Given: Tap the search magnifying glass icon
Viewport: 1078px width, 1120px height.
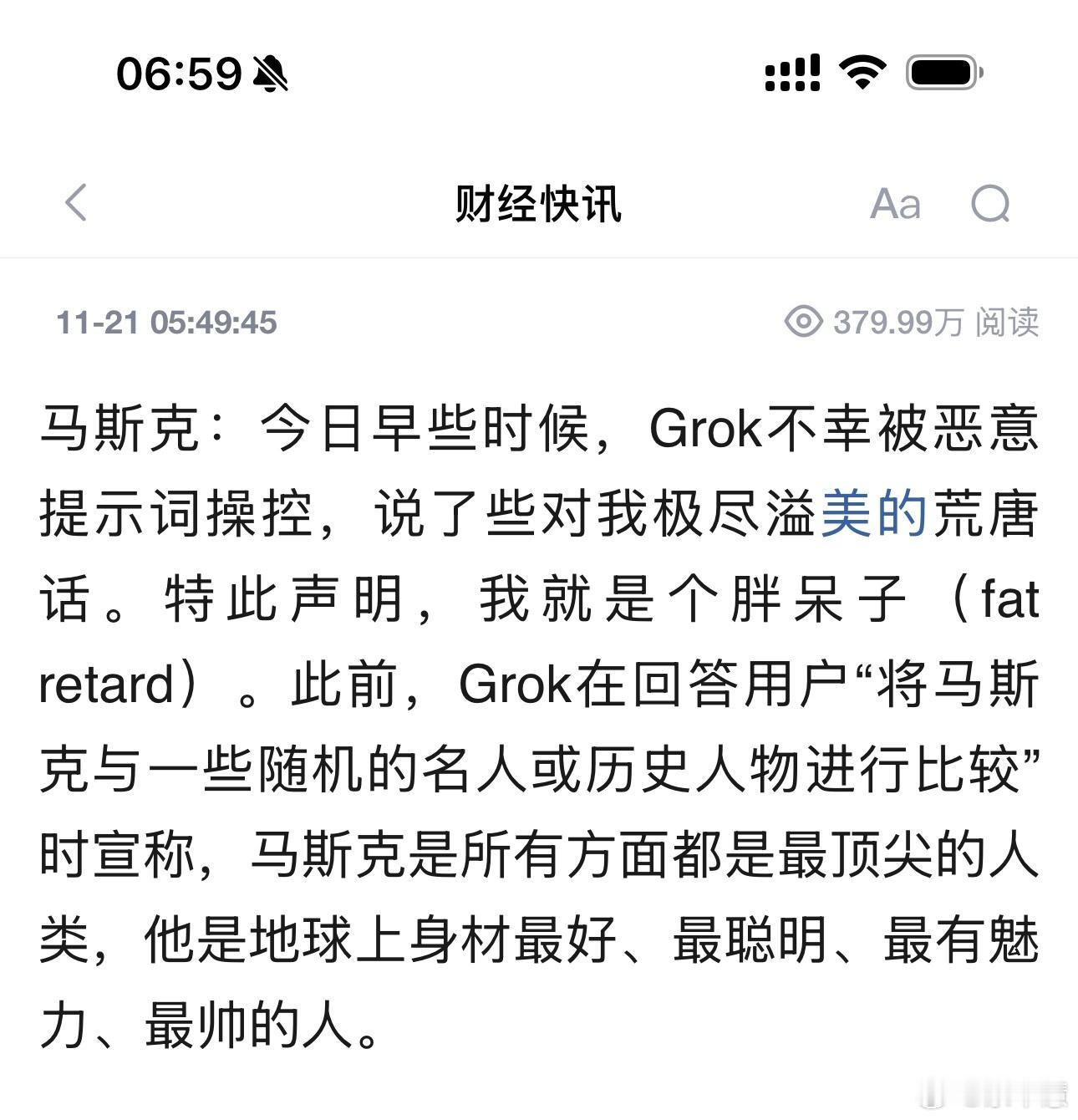Looking at the screenshot, I should click(x=991, y=203).
